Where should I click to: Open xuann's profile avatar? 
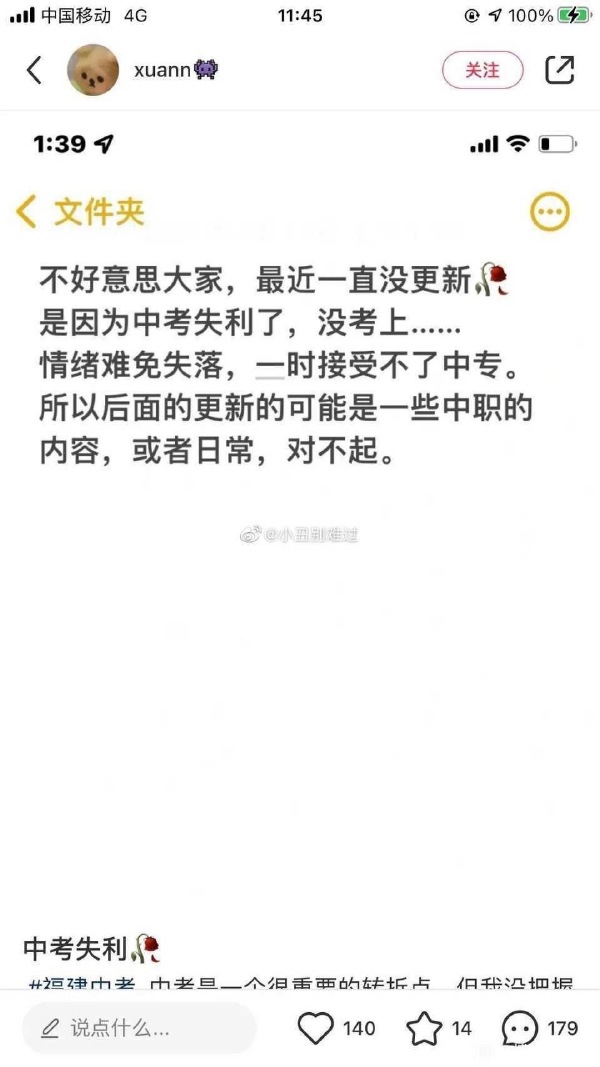92,70
